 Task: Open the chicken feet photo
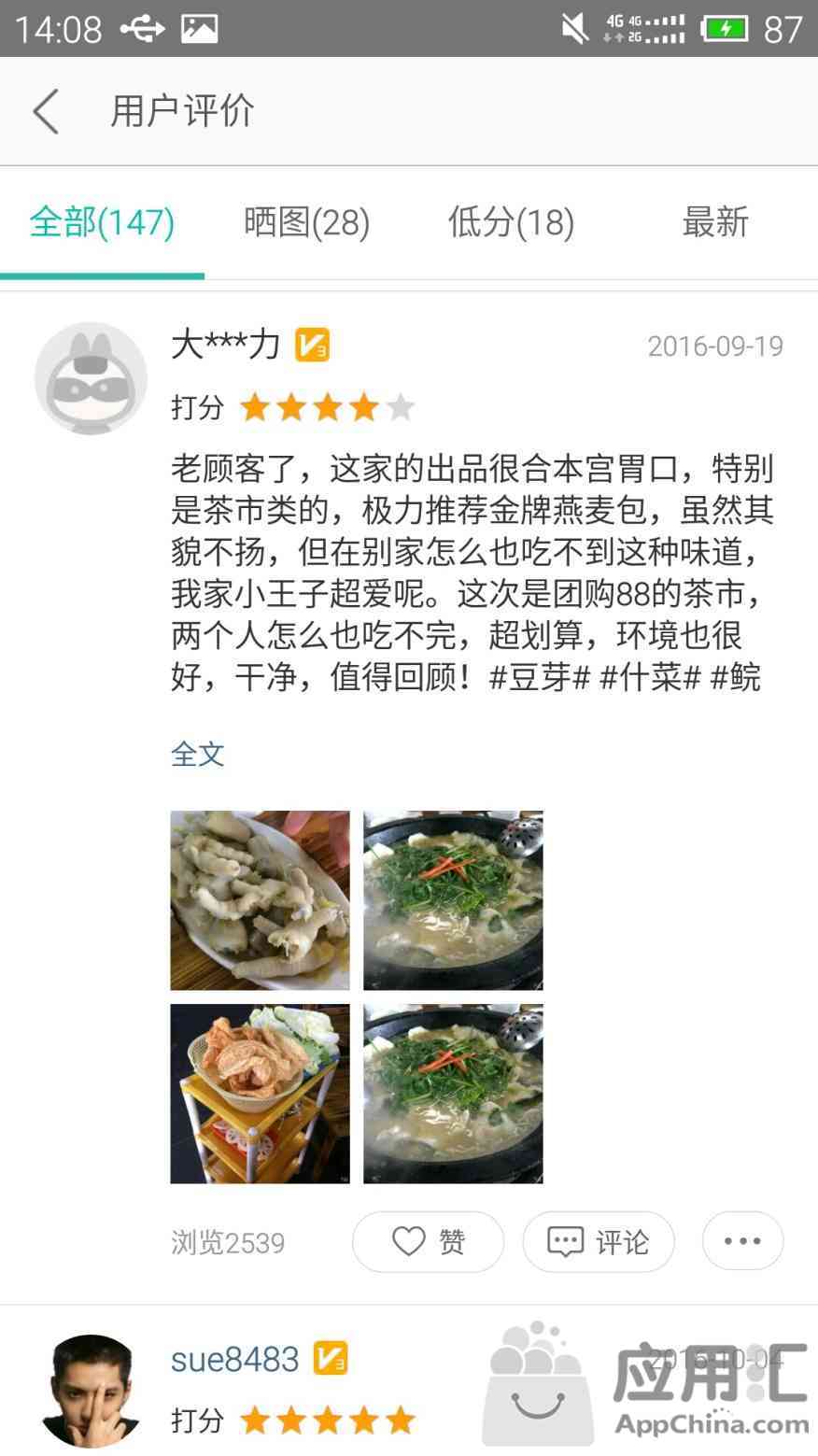coord(260,900)
